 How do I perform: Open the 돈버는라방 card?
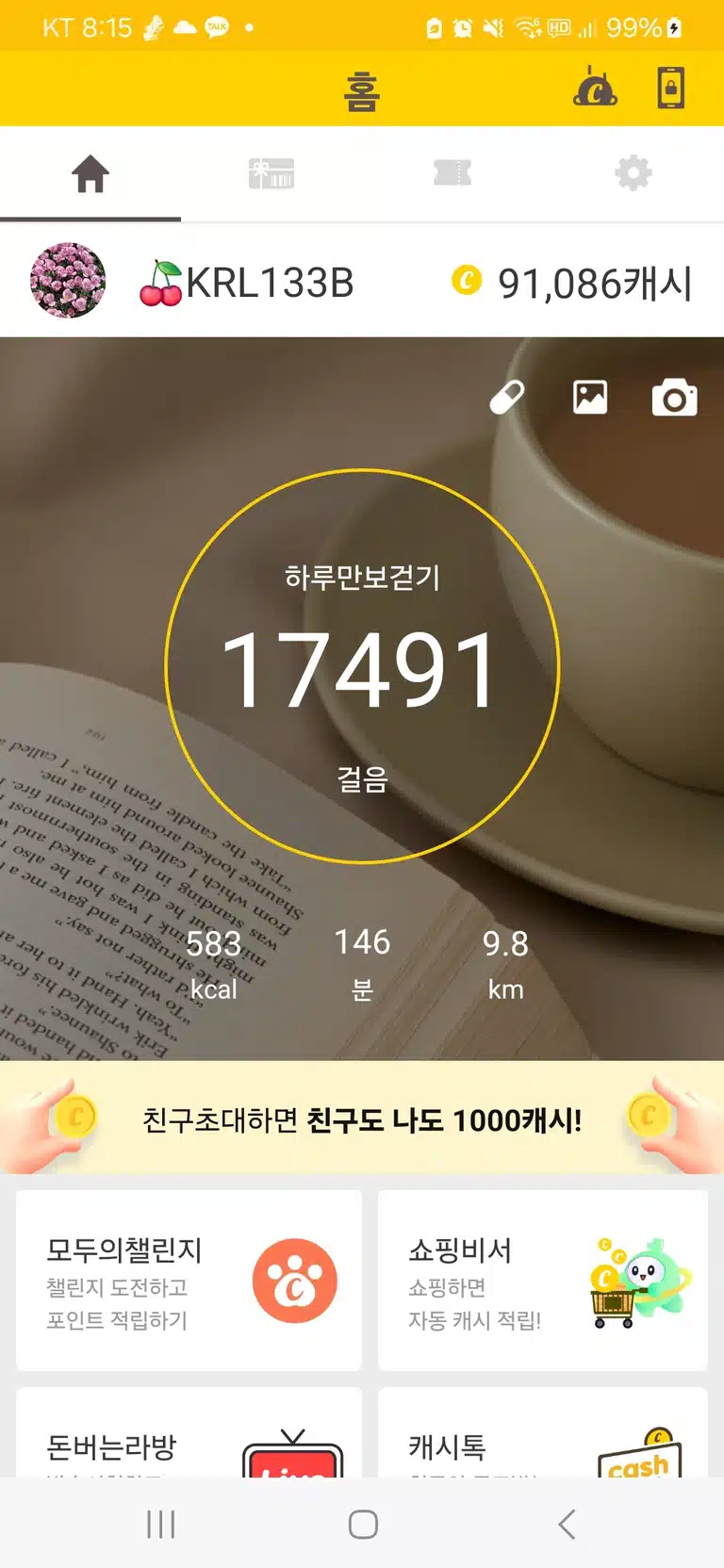click(x=189, y=1432)
